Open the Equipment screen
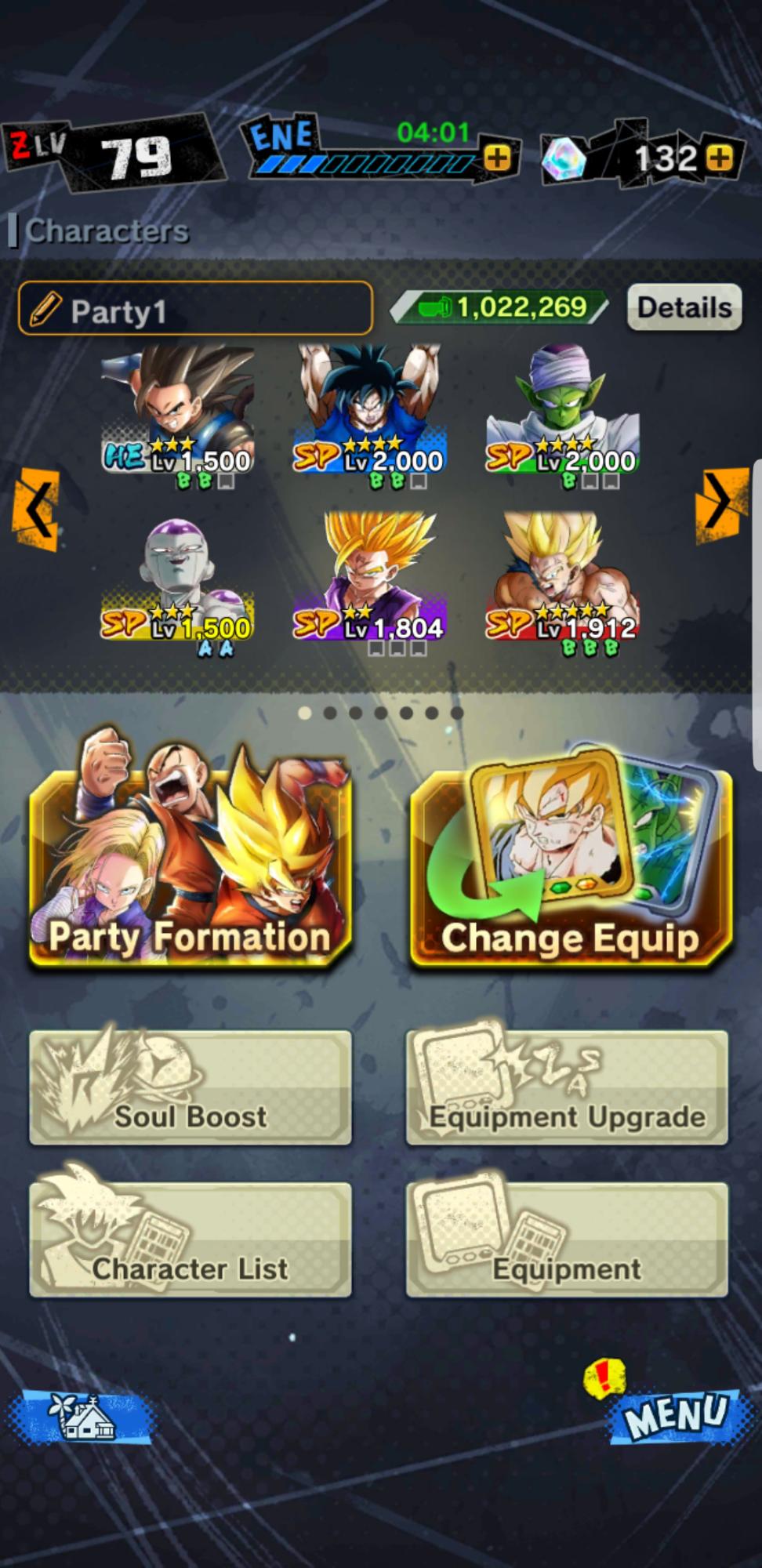The image size is (762, 1568). pyautogui.click(x=567, y=1240)
